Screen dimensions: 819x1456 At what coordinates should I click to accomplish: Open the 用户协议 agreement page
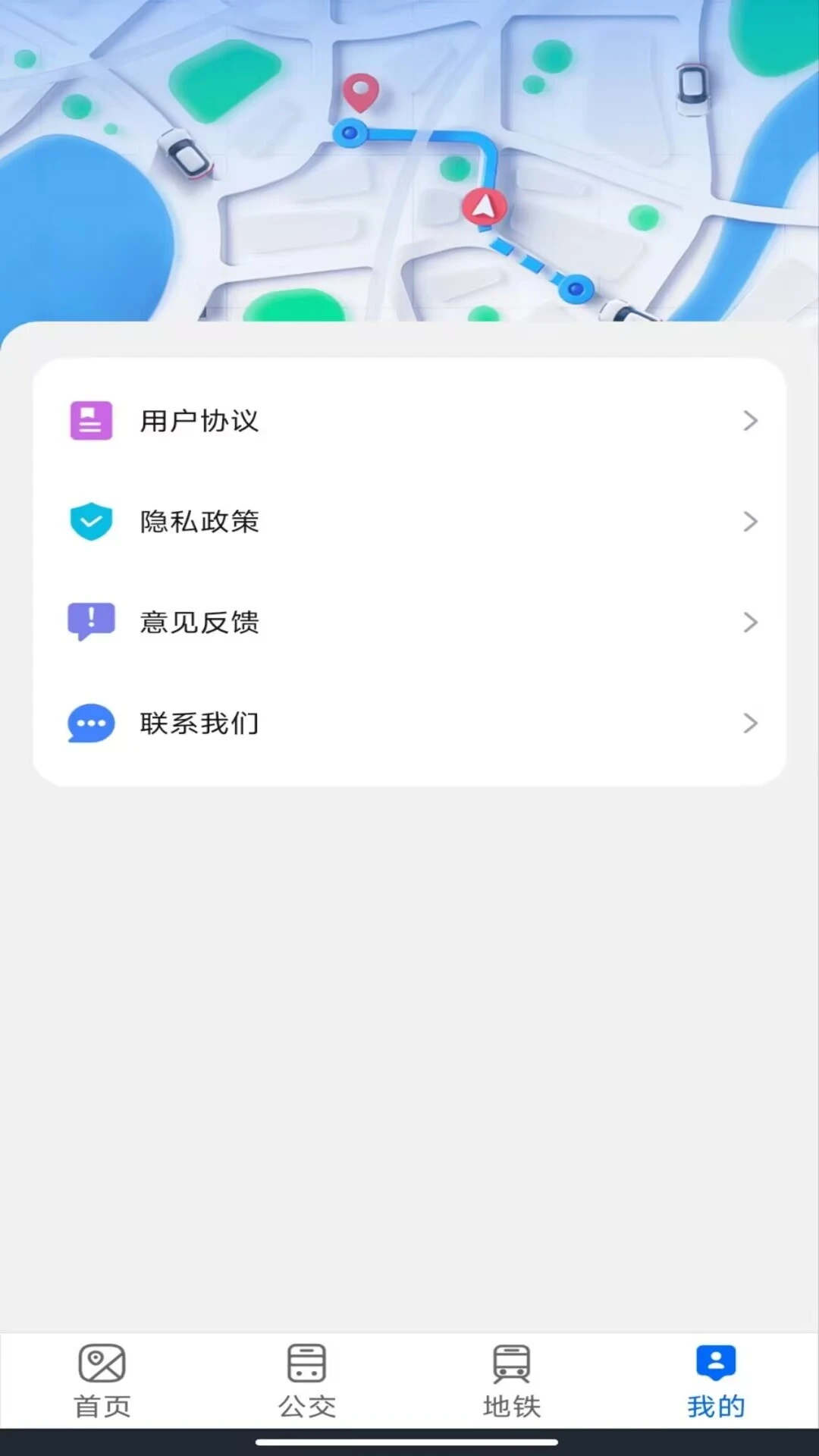(x=199, y=421)
